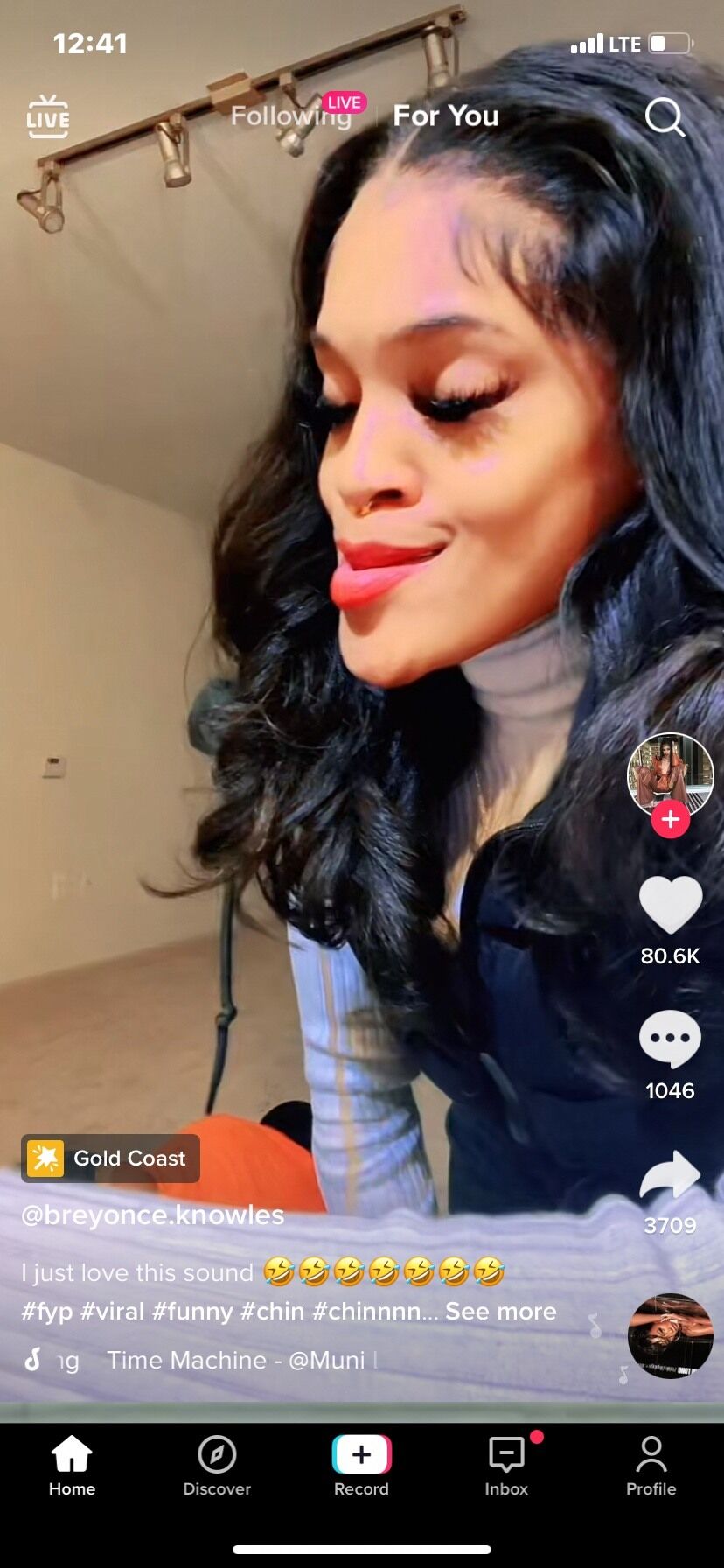724x1568 pixels.
Task: Like this video with the heart
Action: [671, 906]
